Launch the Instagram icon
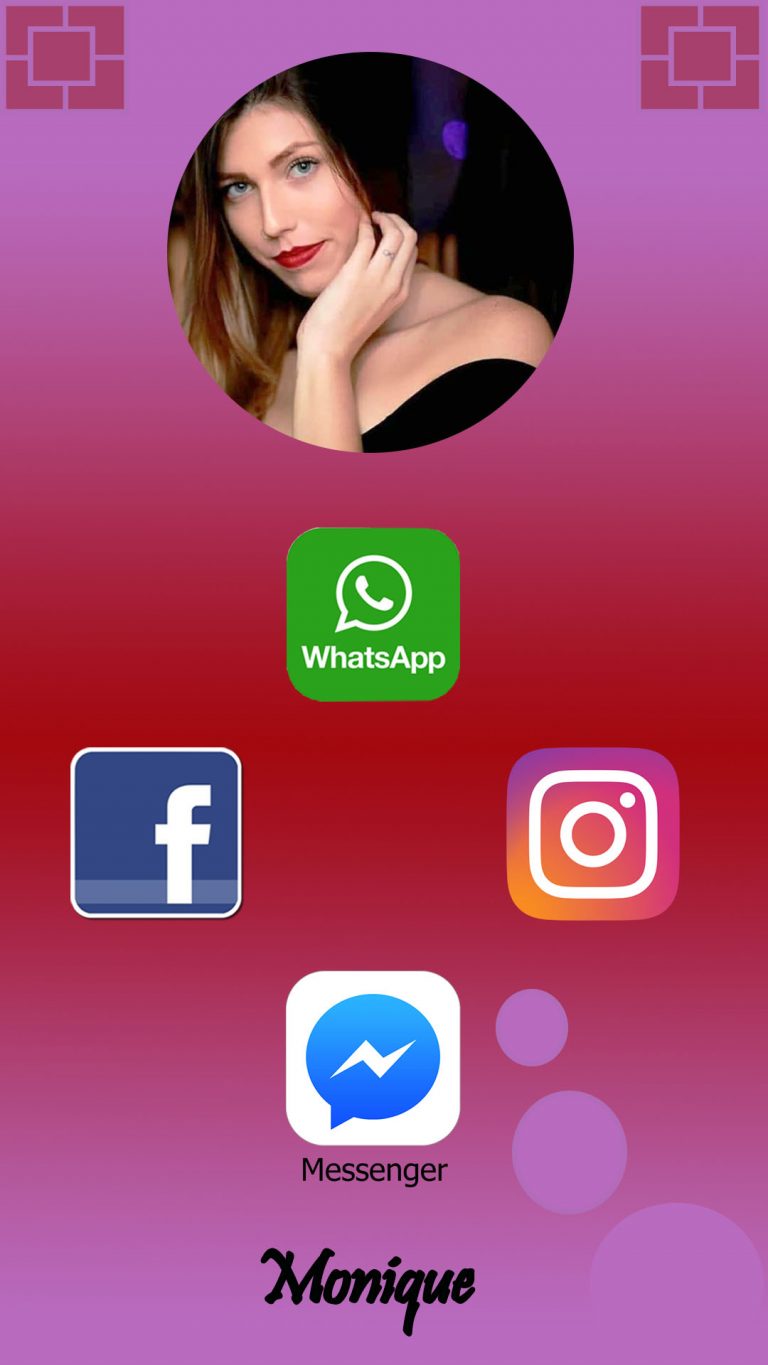 (593, 833)
